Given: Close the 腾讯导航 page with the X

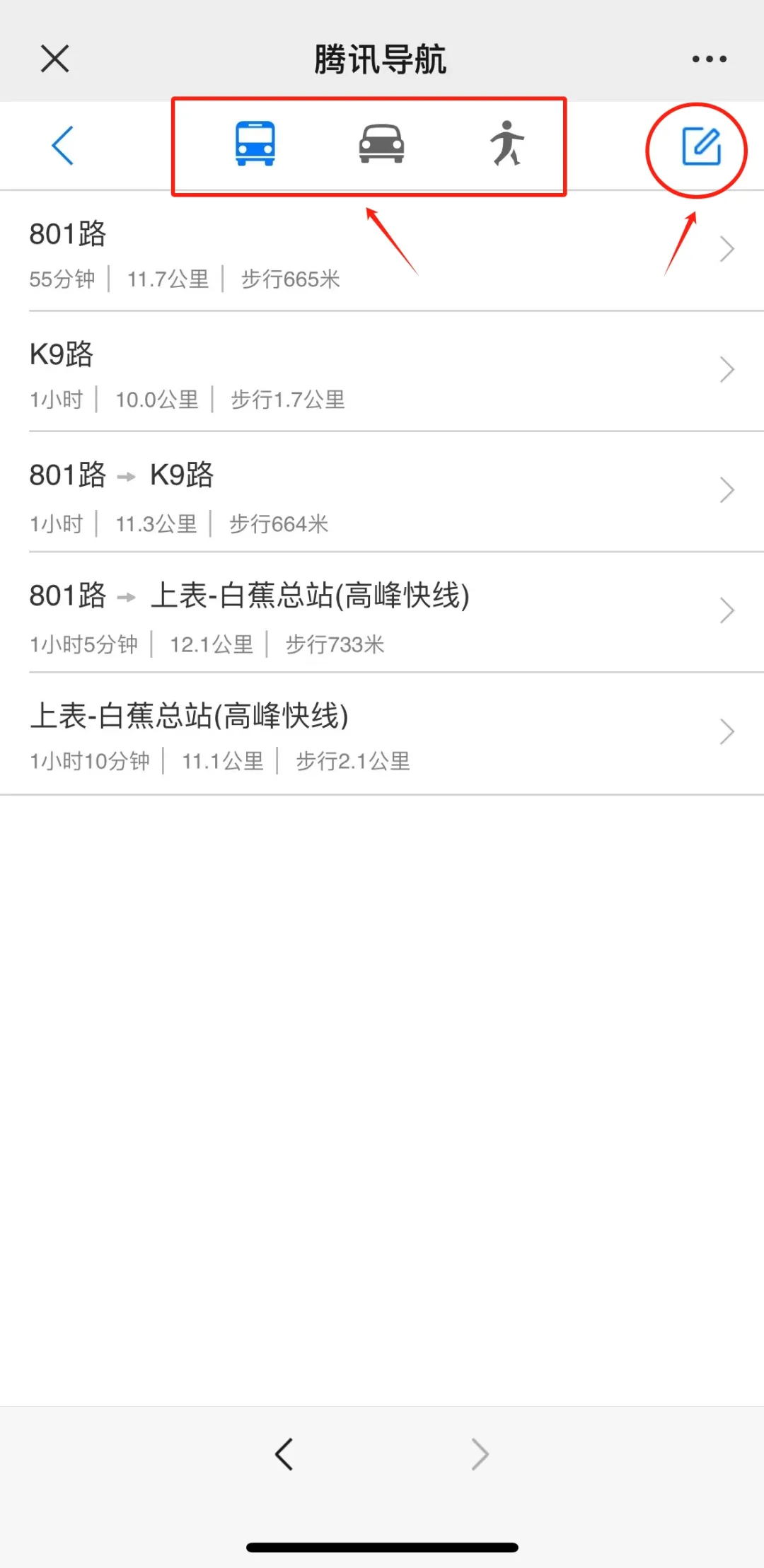Looking at the screenshot, I should (54, 59).
